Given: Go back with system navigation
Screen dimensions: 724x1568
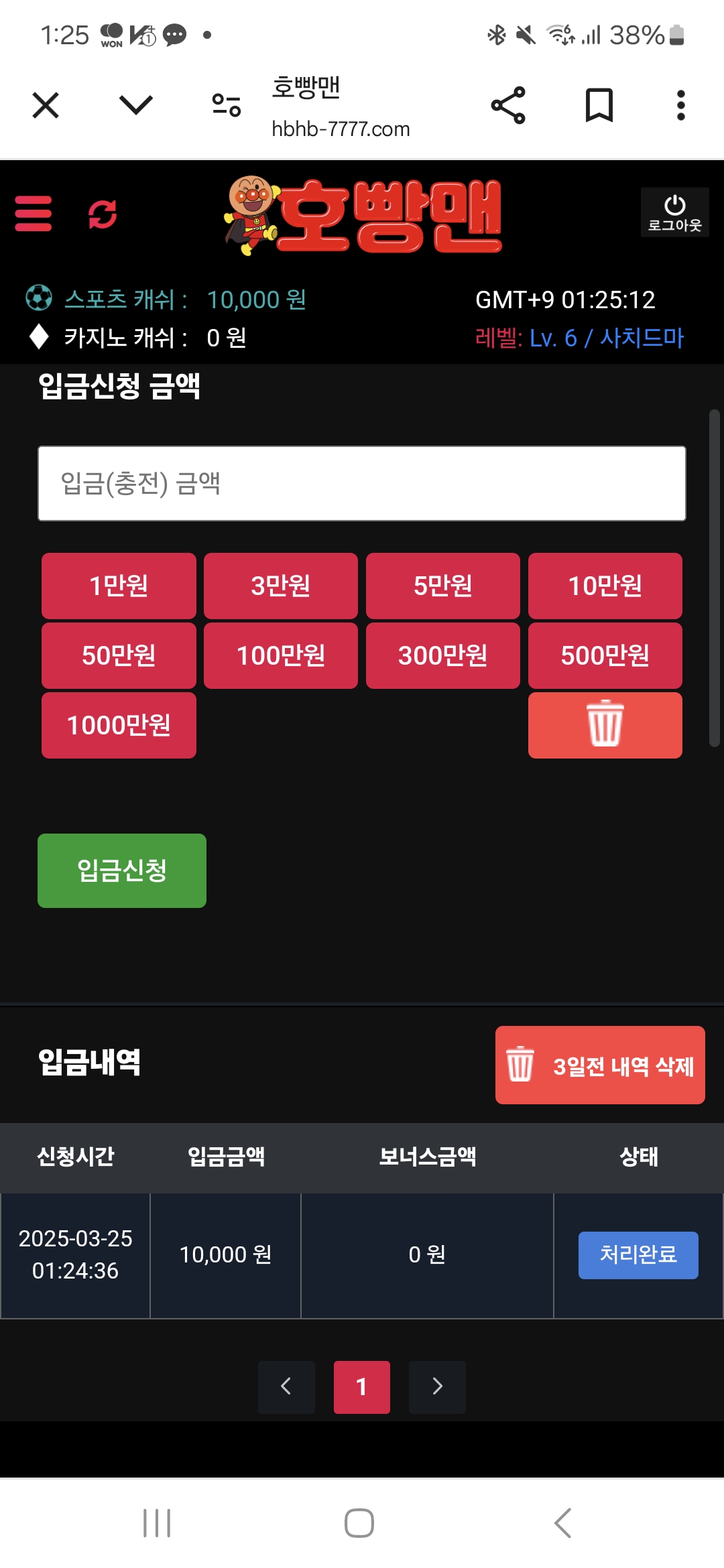Looking at the screenshot, I should 563,1523.
